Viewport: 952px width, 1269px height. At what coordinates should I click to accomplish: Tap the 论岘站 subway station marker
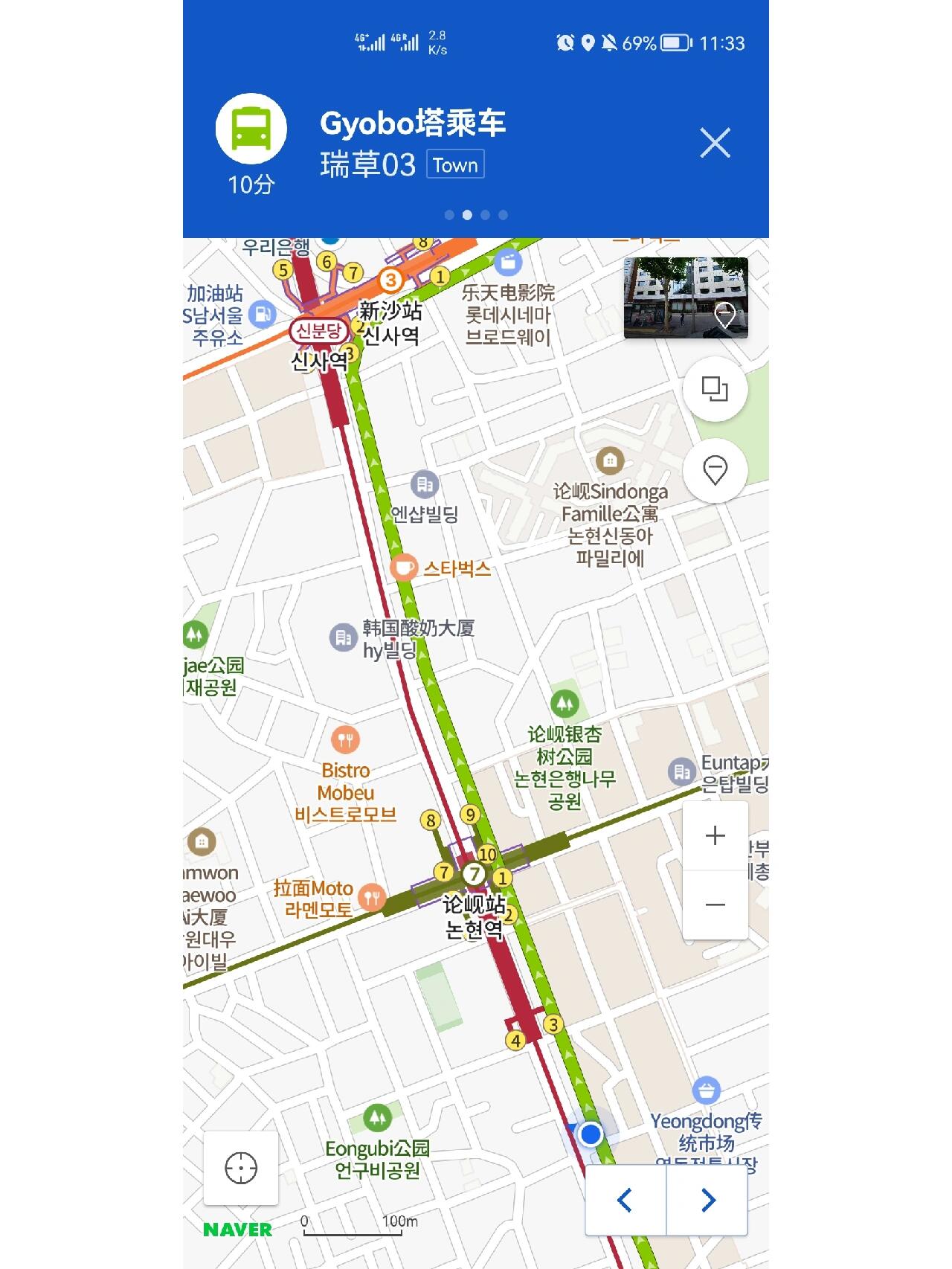point(474,874)
